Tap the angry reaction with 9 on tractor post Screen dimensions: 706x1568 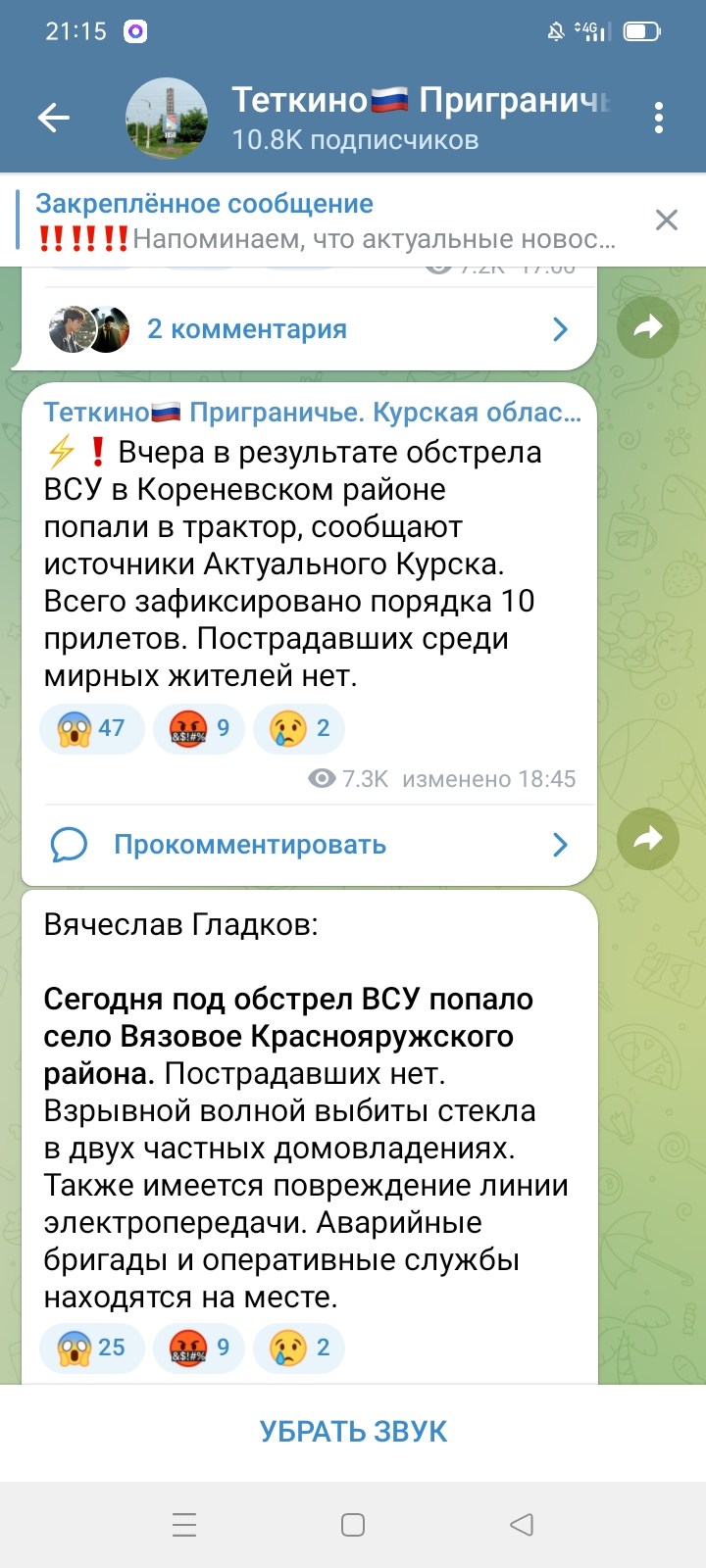click(x=199, y=728)
